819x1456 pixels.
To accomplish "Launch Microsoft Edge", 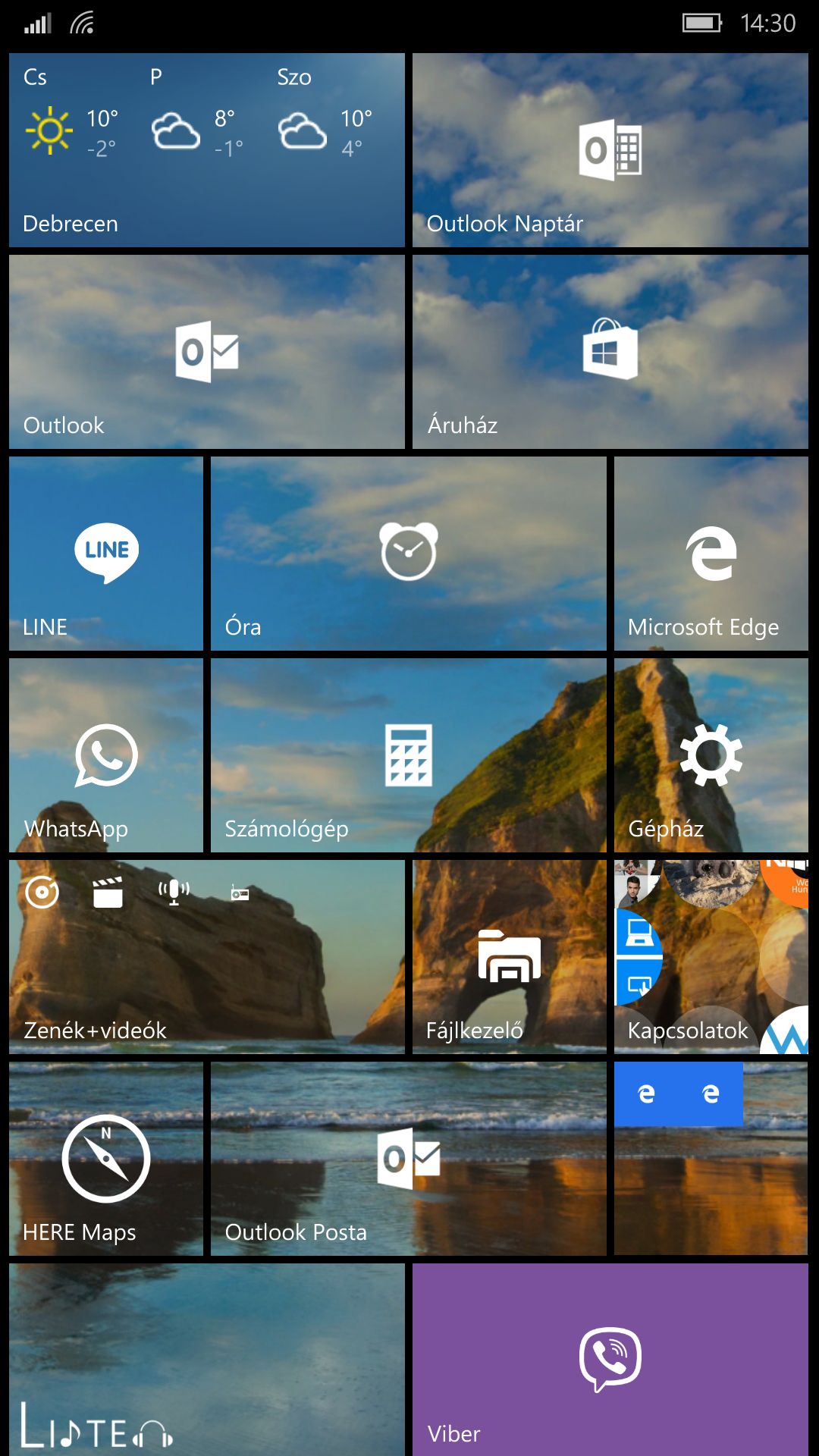I will pos(711,554).
